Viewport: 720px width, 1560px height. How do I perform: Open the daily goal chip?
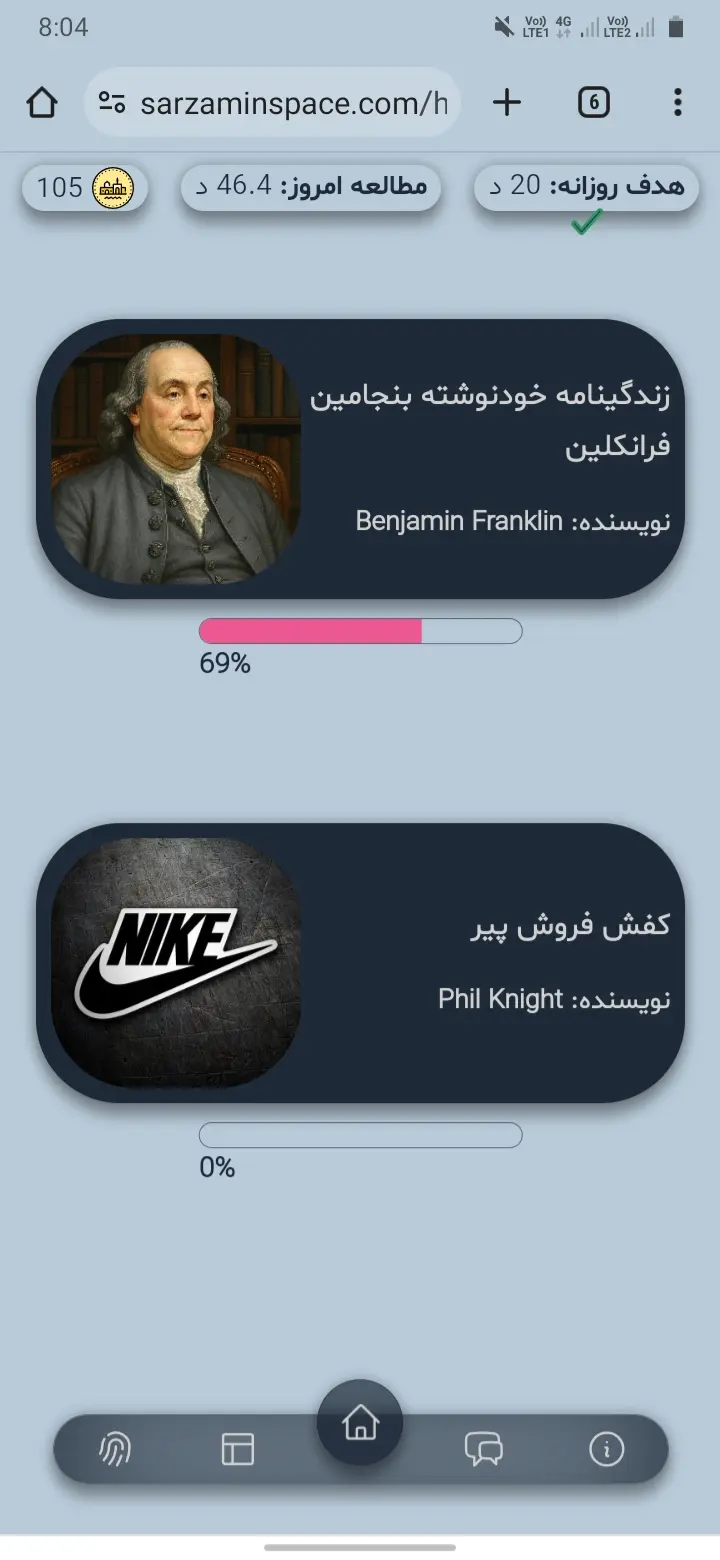586,187
